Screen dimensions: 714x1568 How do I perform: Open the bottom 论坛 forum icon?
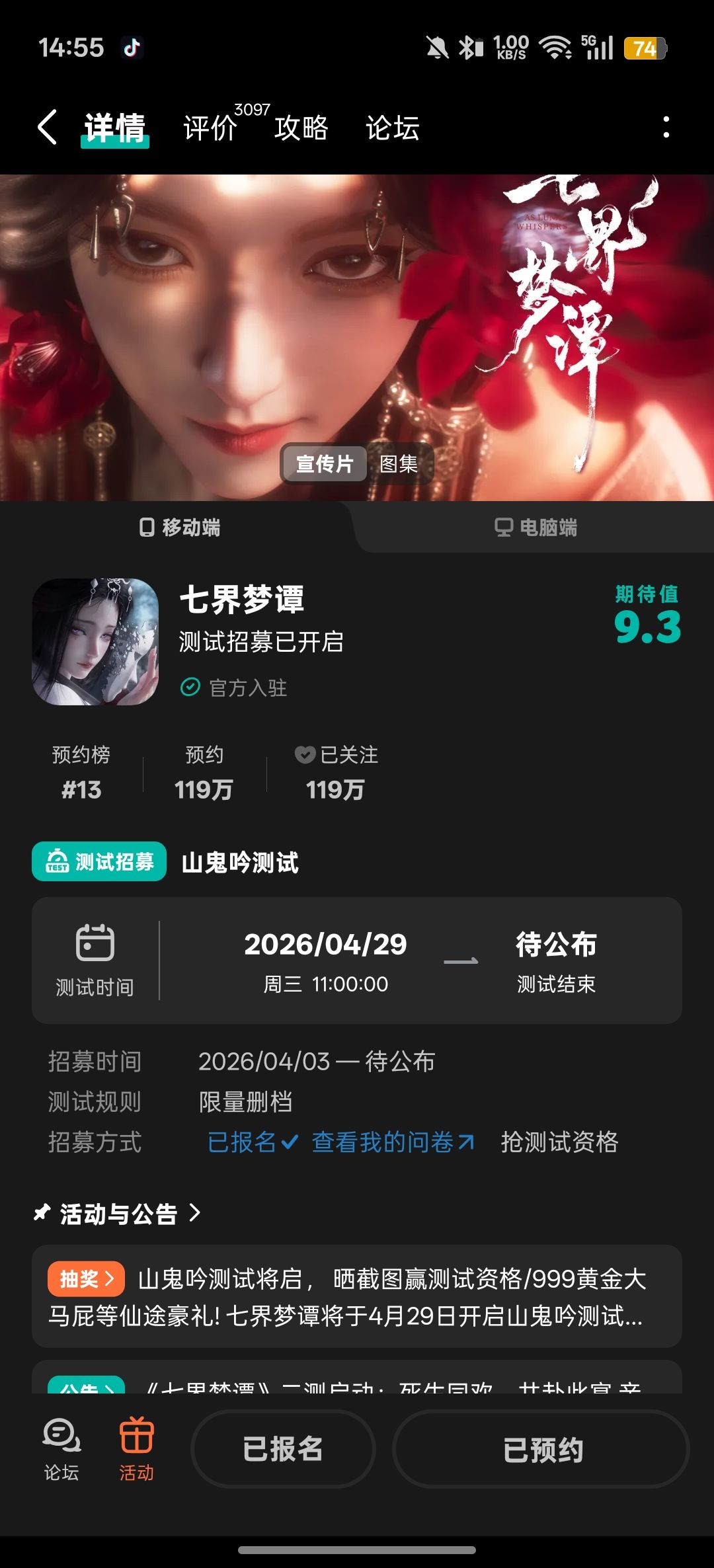[61, 1449]
